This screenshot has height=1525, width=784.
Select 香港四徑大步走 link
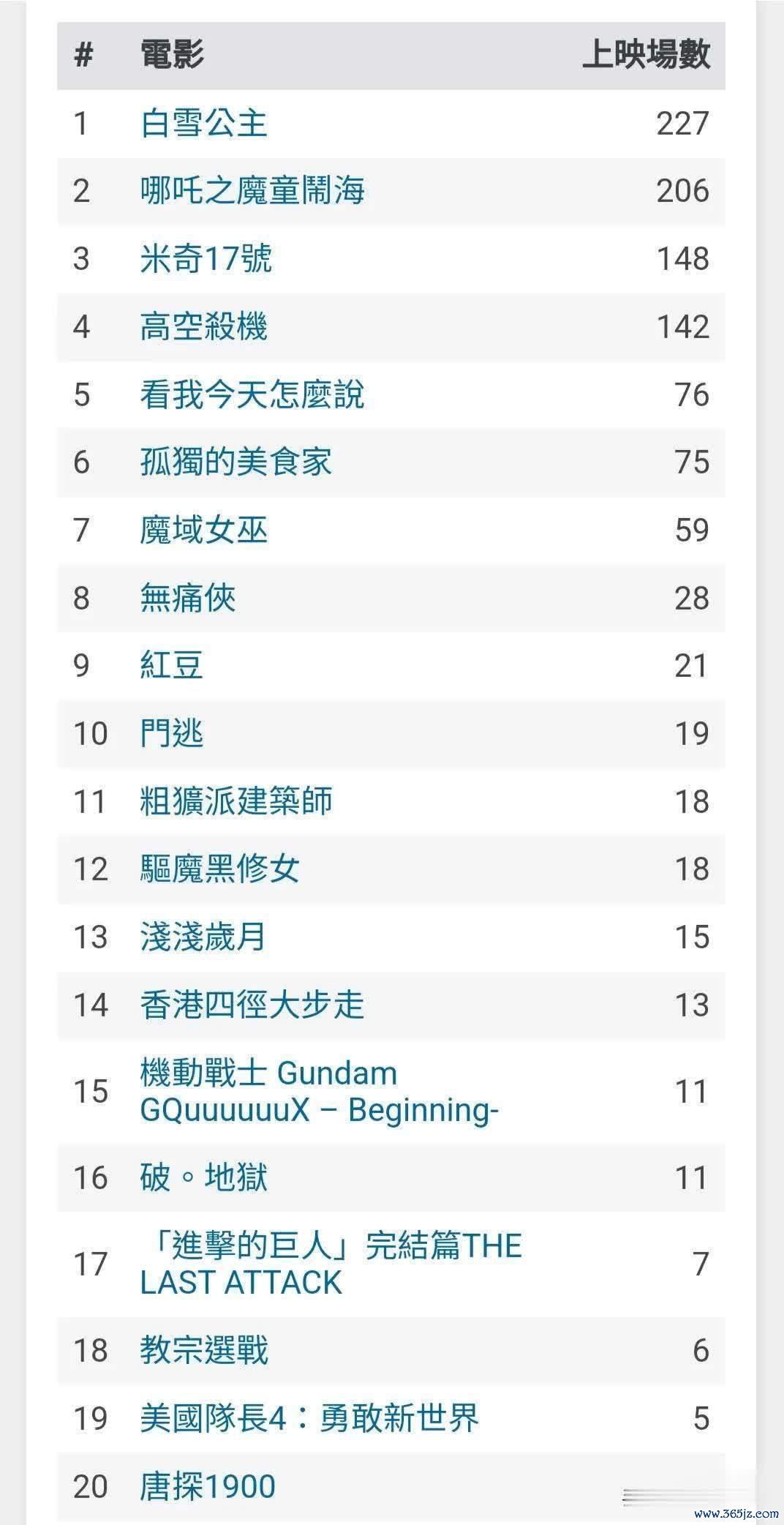[252, 1005]
